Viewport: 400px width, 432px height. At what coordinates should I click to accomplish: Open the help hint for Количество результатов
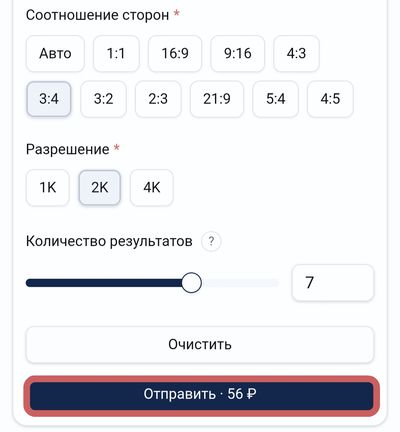[211, 241]
